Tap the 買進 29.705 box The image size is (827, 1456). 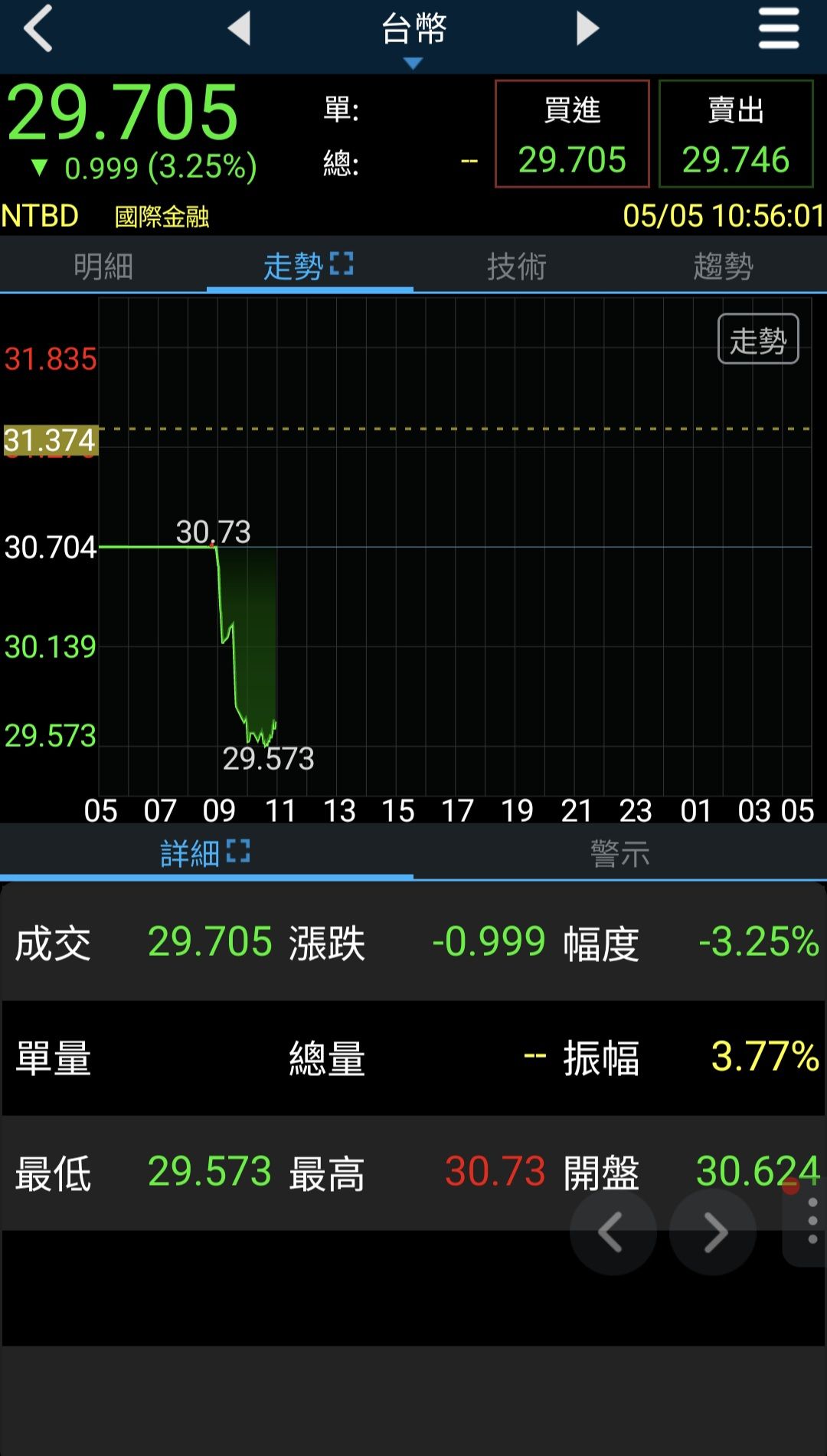pos(572,134)
